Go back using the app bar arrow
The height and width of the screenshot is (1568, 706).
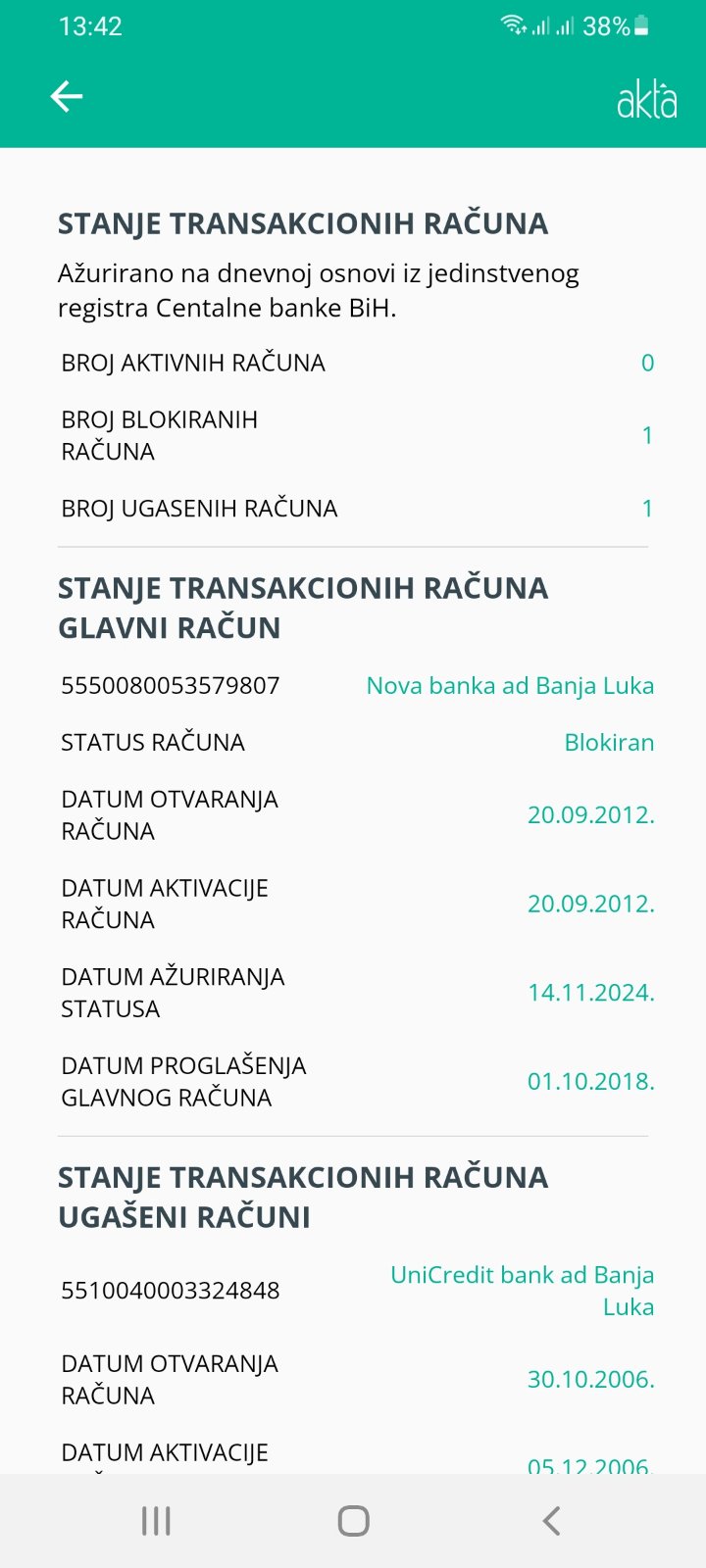click(67, 96)
